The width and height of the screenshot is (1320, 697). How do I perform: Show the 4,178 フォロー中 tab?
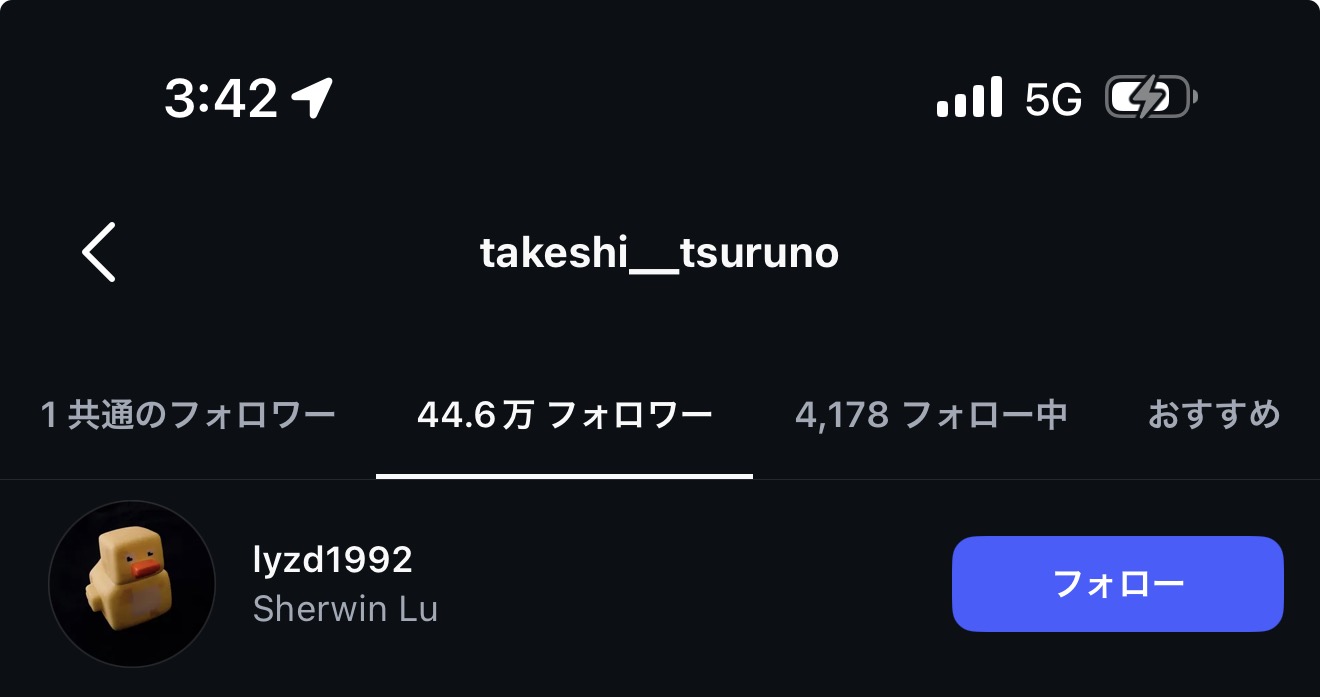pyautogui.click(x=931, y=414)
